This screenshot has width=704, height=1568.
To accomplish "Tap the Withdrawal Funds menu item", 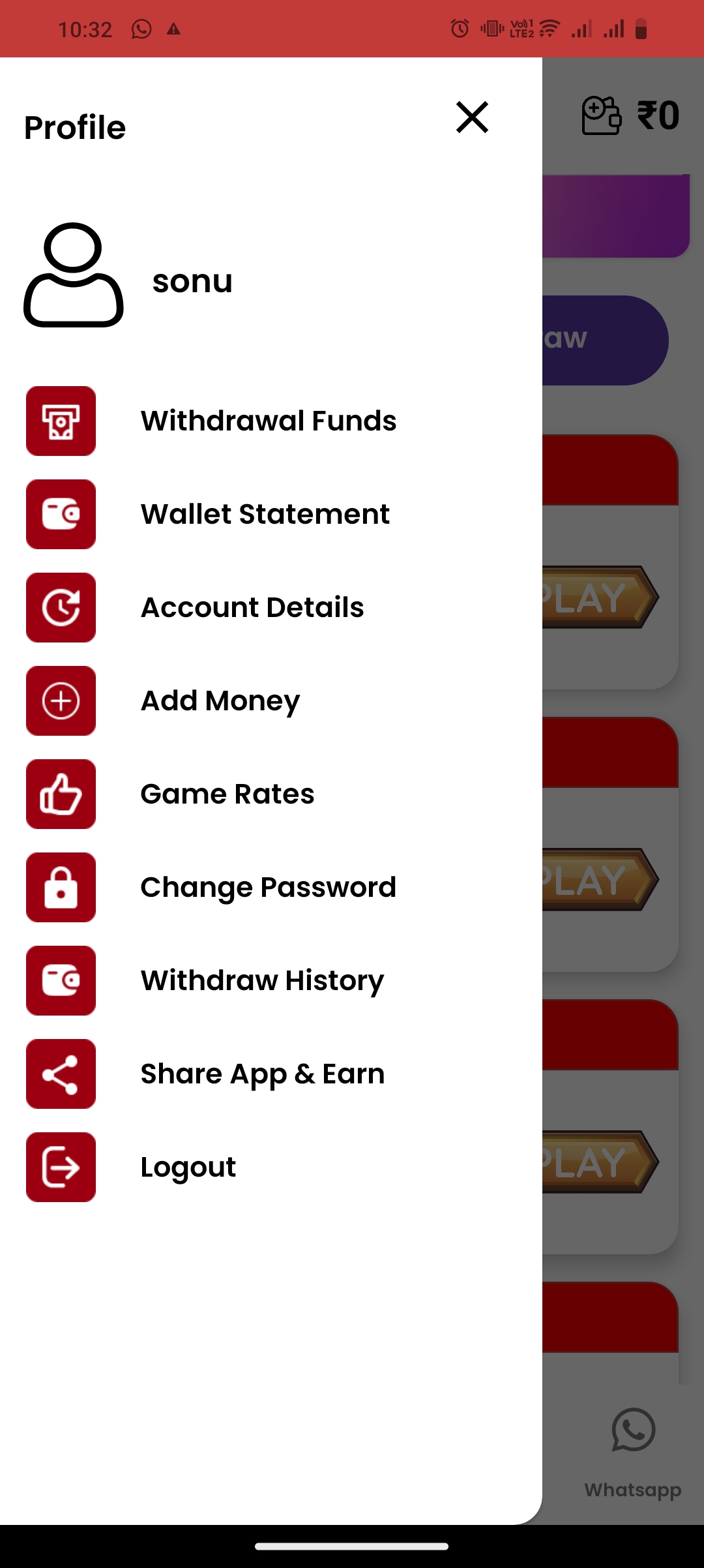I will pyautogui.click(x=269, y=421).
